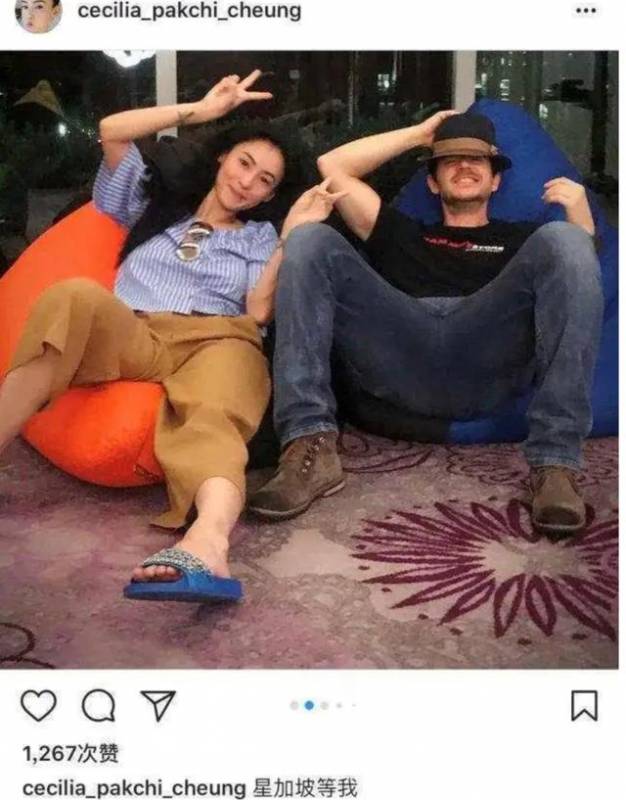Open the post's three-dot options menu
Screen dimensions: 626x800
click(x=585, y=11)
